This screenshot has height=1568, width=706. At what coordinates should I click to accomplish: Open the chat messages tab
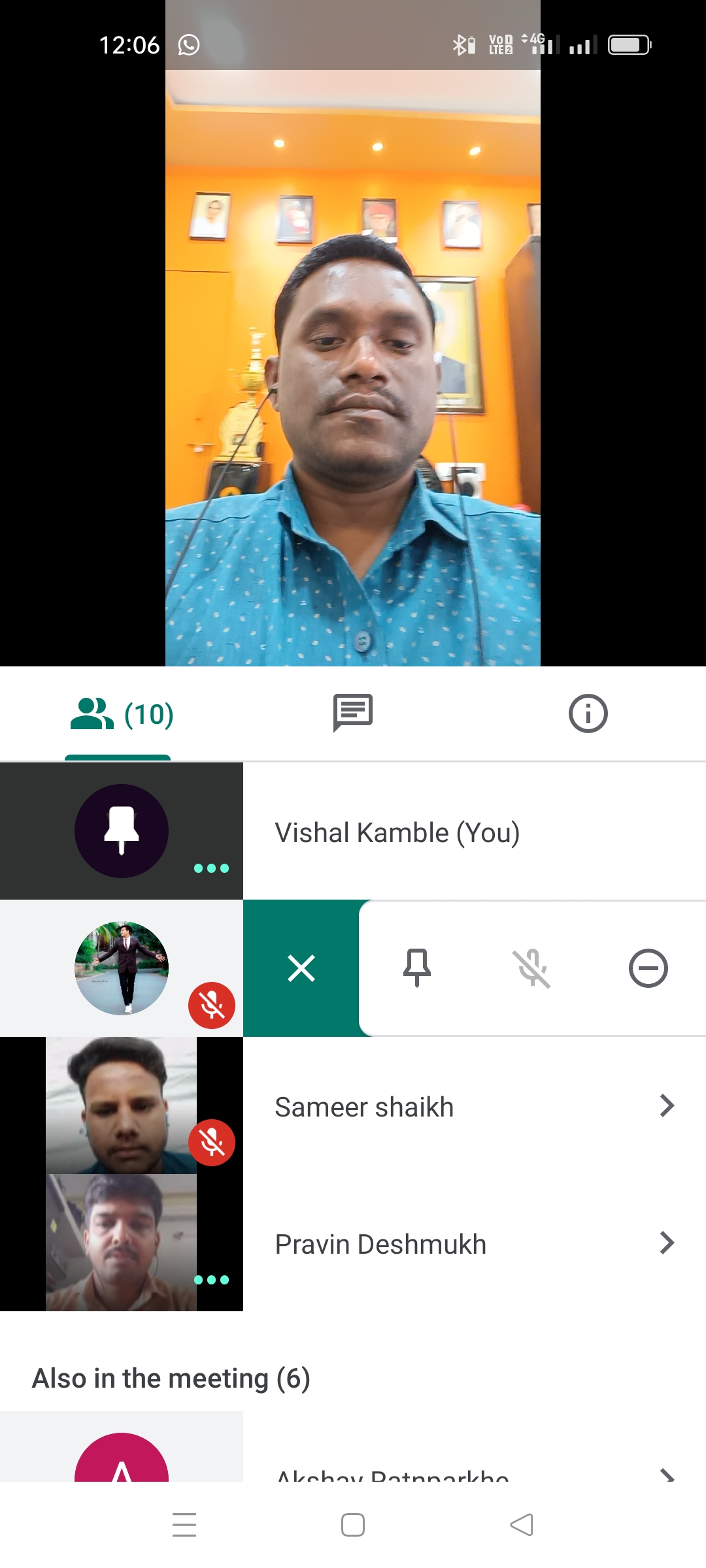[x=353, y=713]
